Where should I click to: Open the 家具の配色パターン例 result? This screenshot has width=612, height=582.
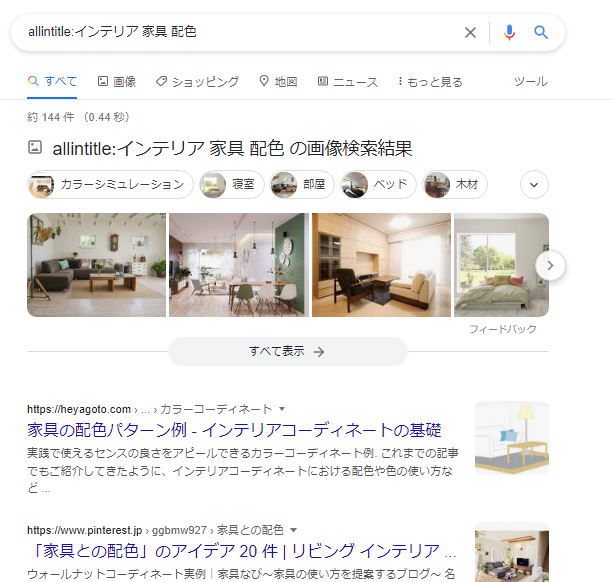point(233,431)
